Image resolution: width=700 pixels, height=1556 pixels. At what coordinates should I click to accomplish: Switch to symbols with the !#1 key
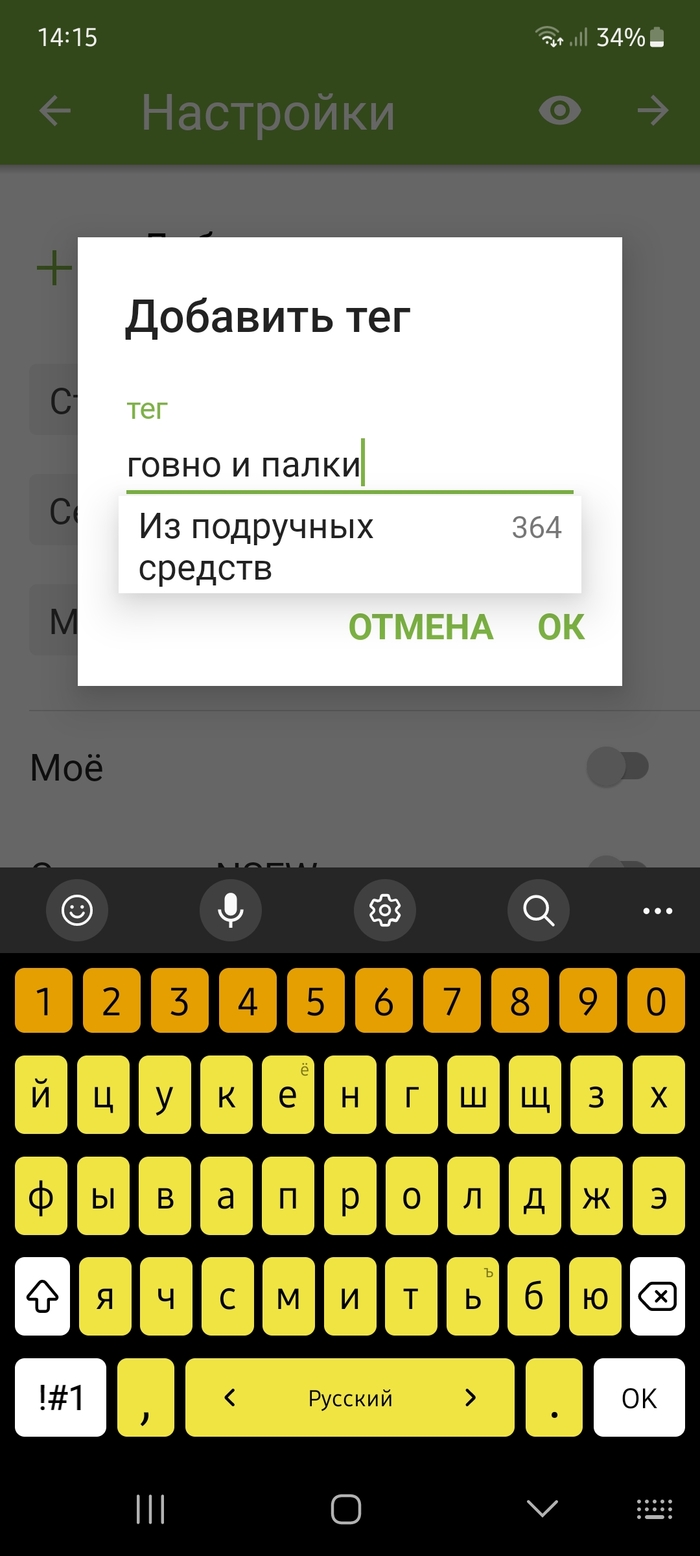click(x=60, y=1397)
